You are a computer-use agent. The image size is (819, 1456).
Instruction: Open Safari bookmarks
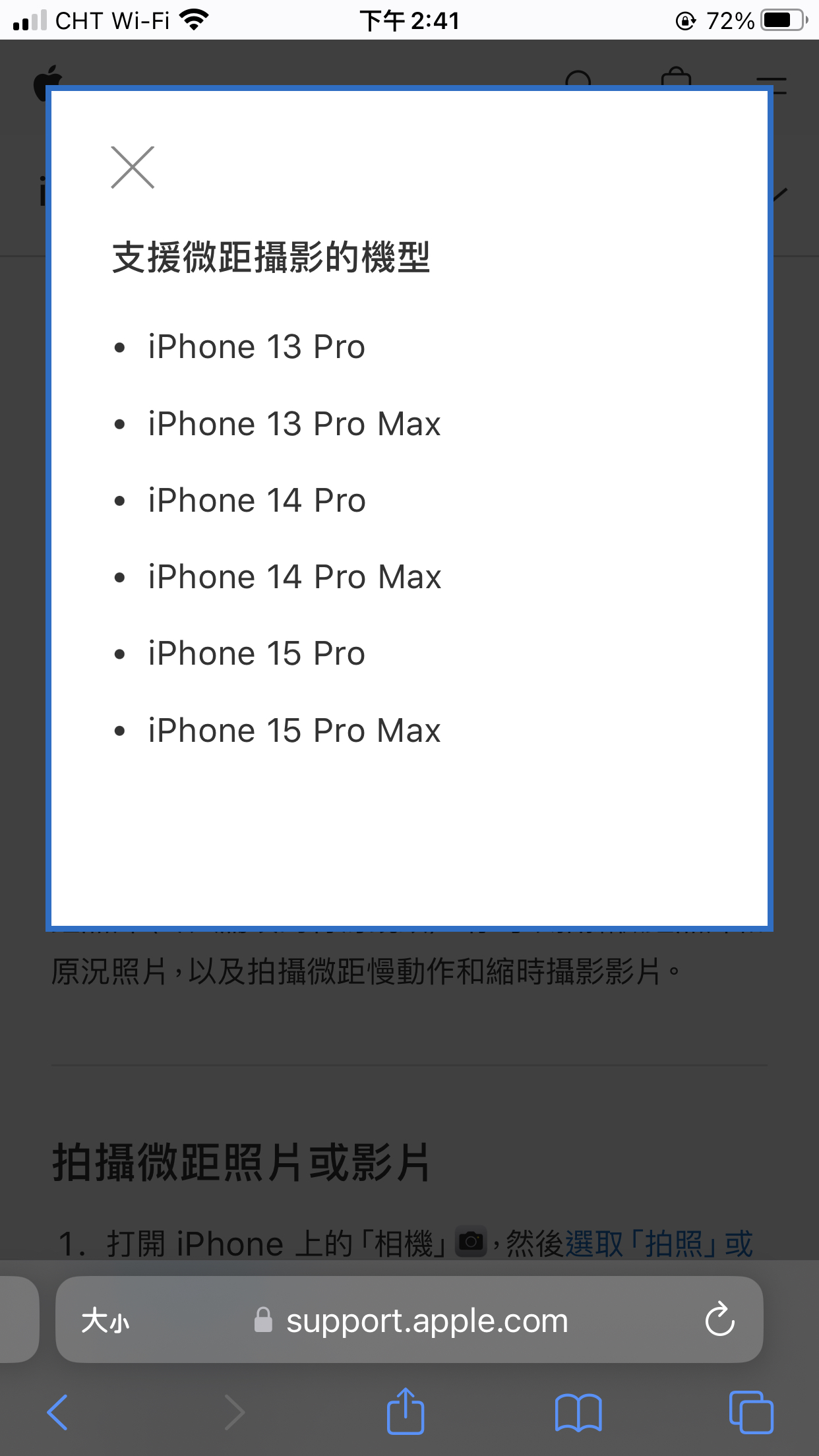coord(578,1412)
